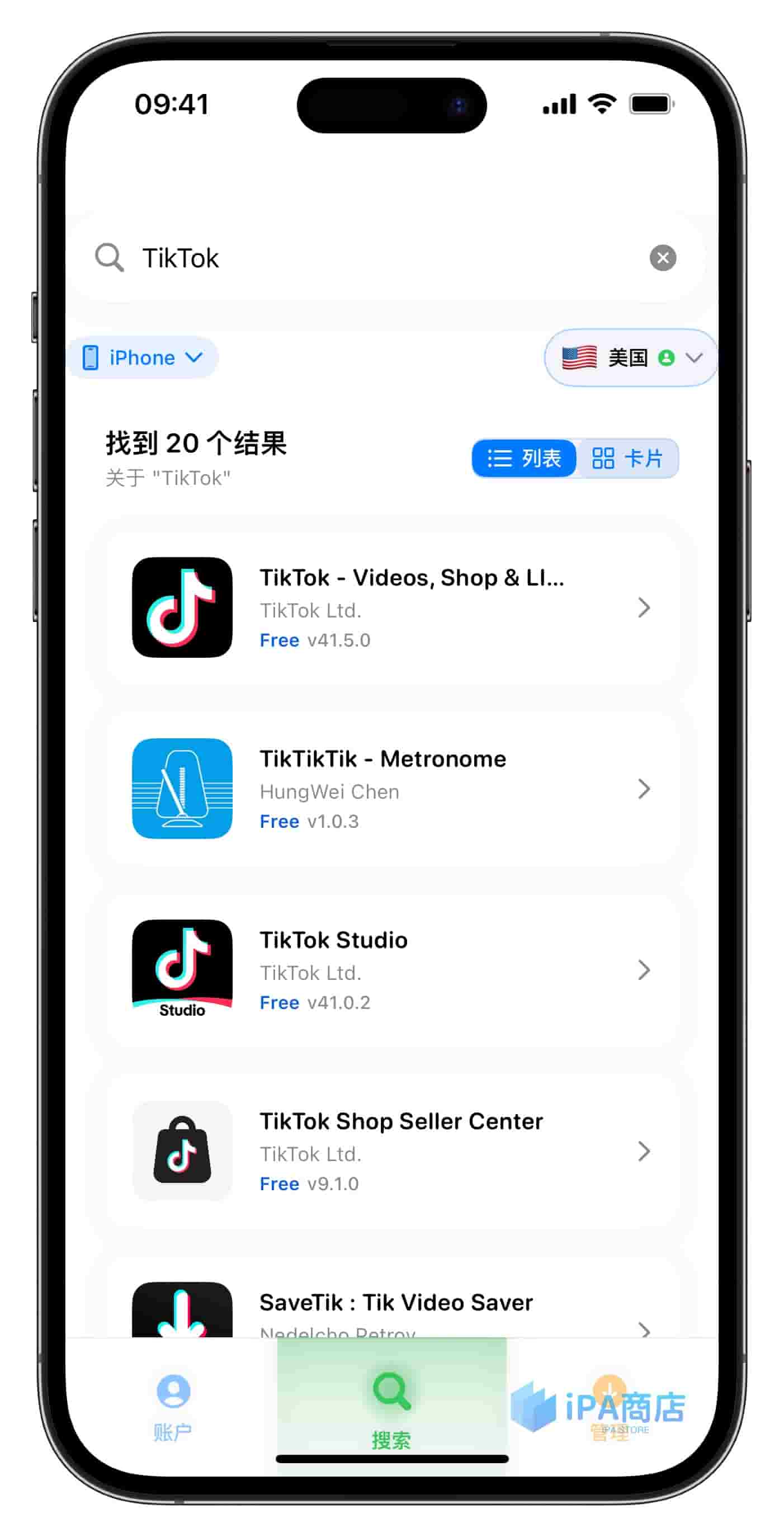Open the iPhone device dropdown
The image size is (784, 1537).
pos(143,357)
